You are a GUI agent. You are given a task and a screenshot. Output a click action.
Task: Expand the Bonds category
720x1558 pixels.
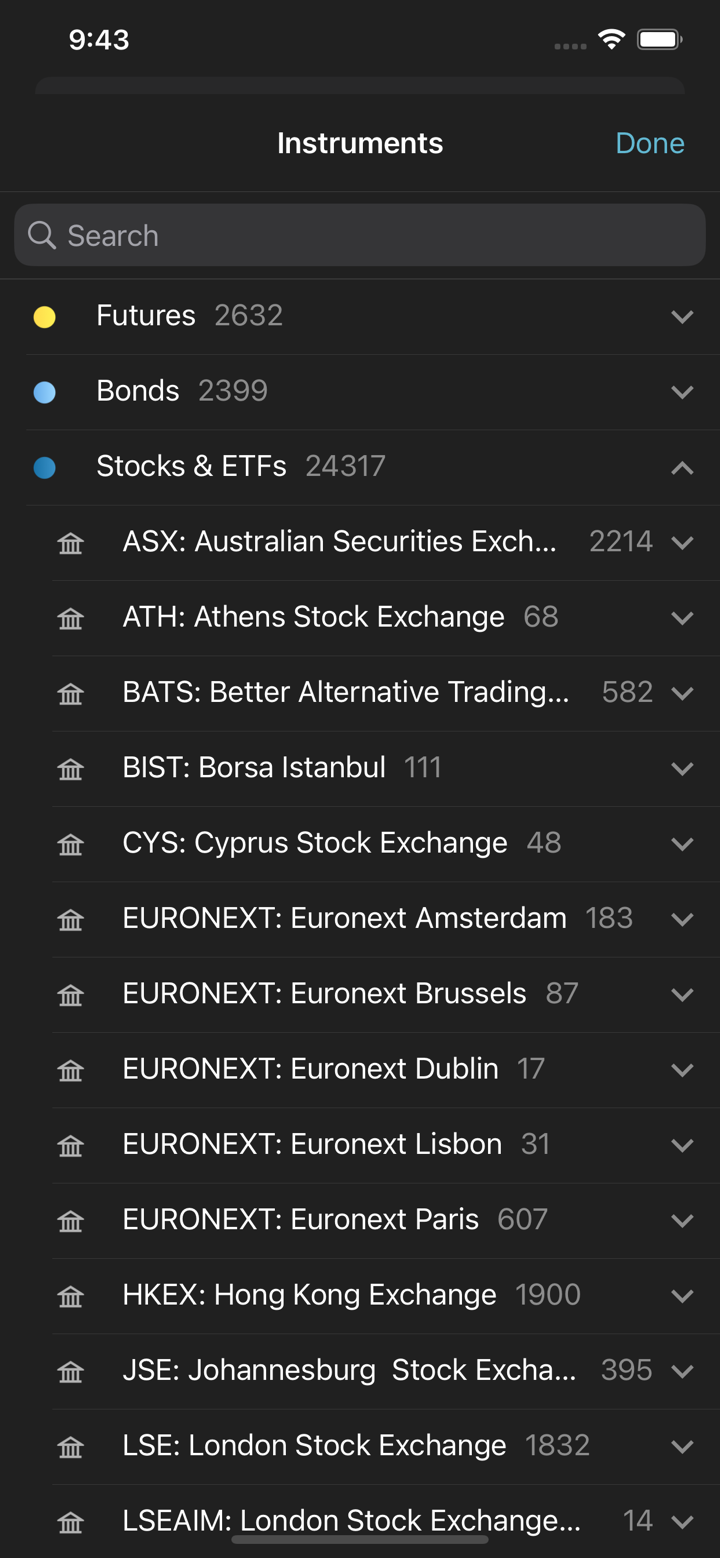[682, 392]
